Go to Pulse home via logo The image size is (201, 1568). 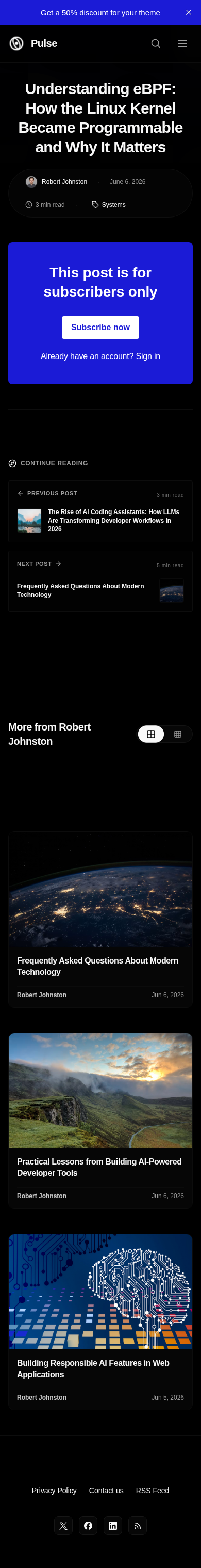click(33, 43)
